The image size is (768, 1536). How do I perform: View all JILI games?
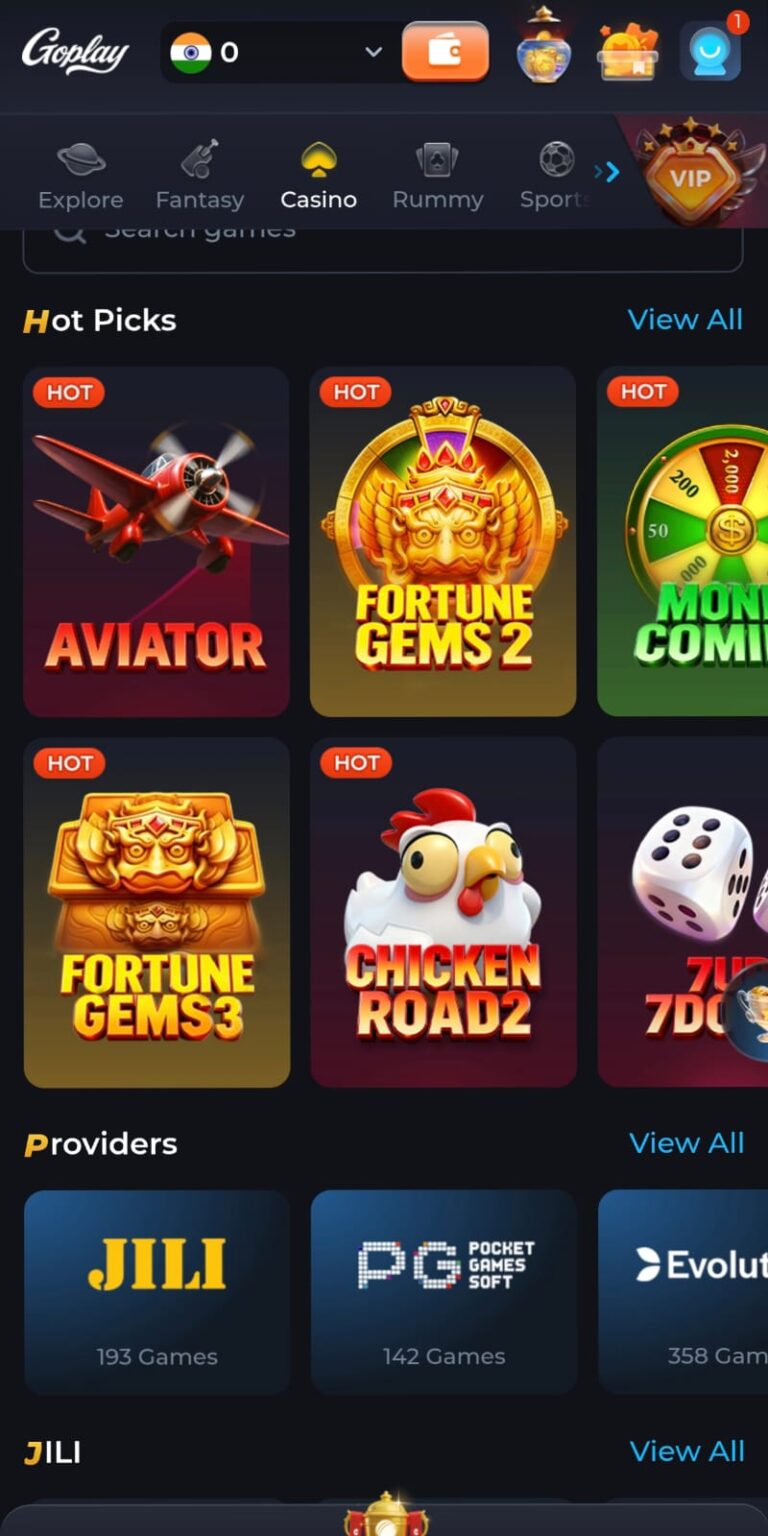click(686, 1451)
